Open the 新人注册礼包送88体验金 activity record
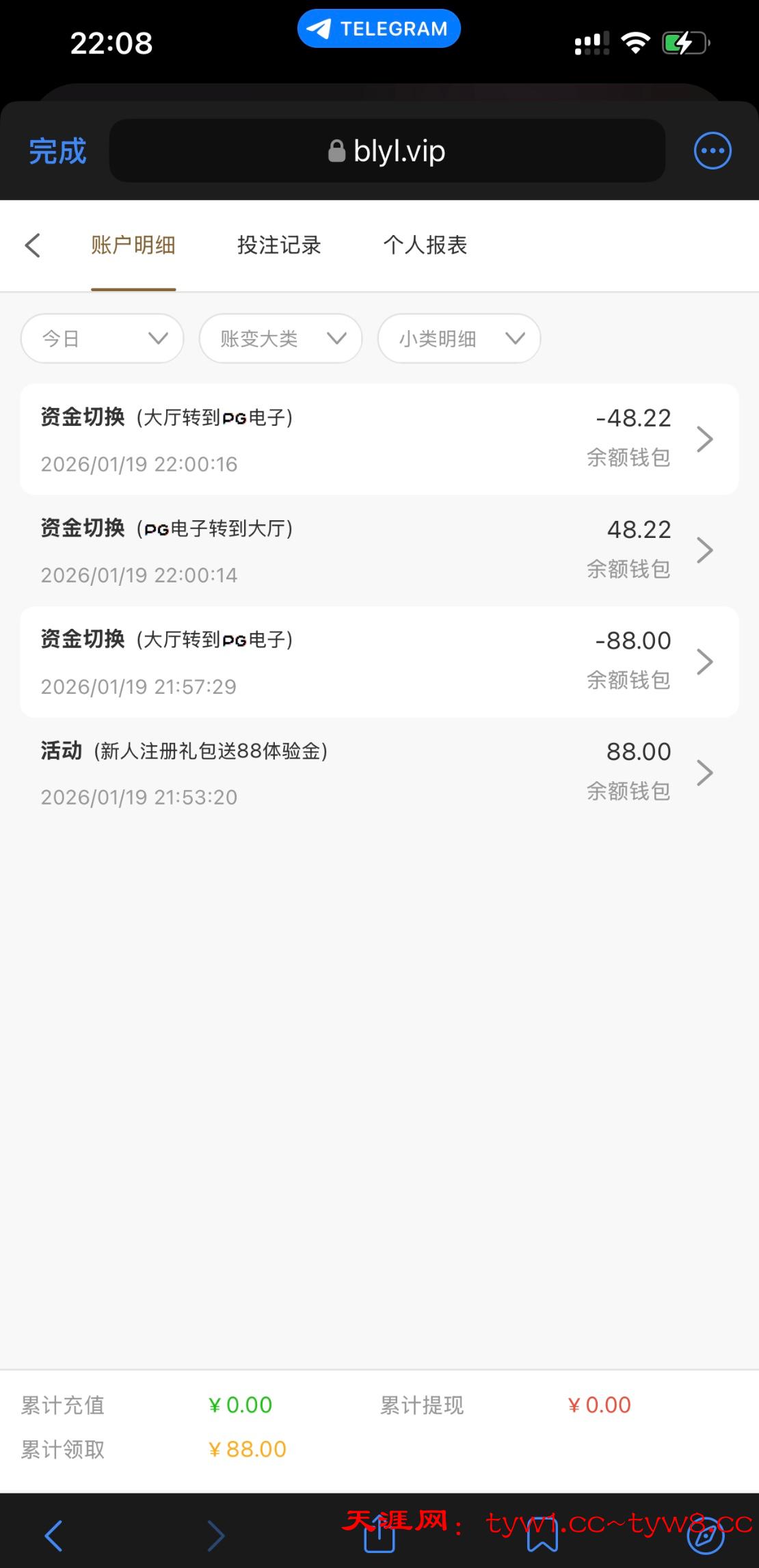This screenshot has width=759, height=1568. tap(379, 773)
